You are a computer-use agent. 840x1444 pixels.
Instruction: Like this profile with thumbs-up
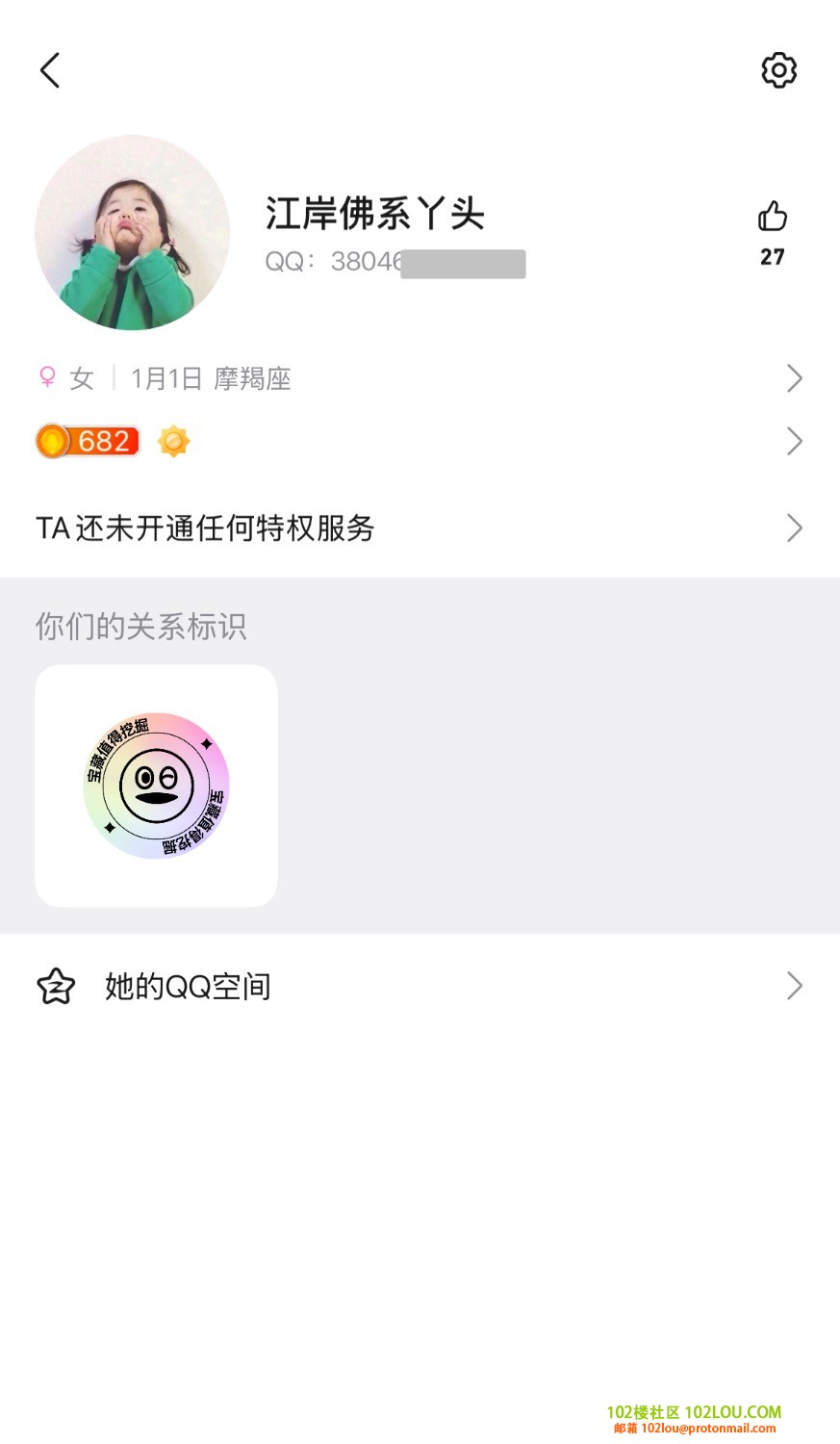pyautogui.click(x=772, y=218)
